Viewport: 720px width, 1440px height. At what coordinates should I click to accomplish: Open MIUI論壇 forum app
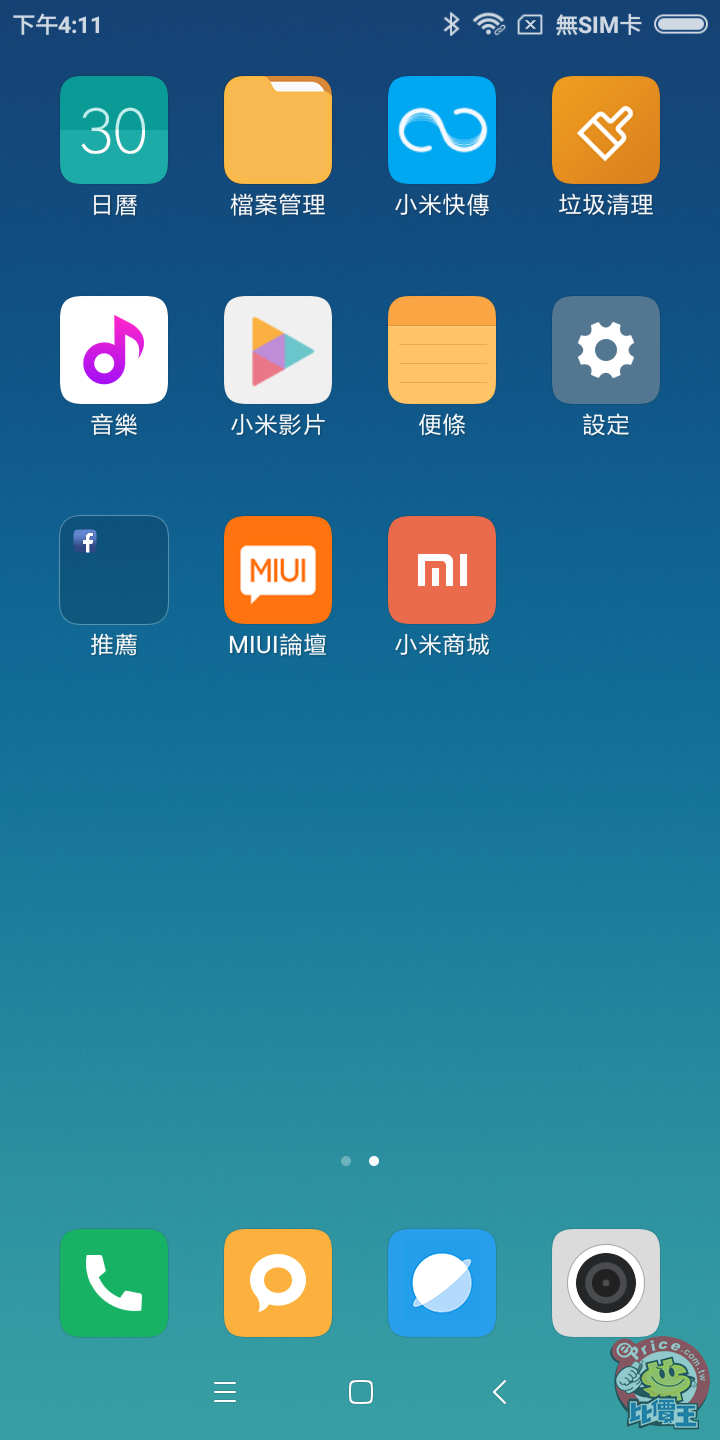point(278,570)
